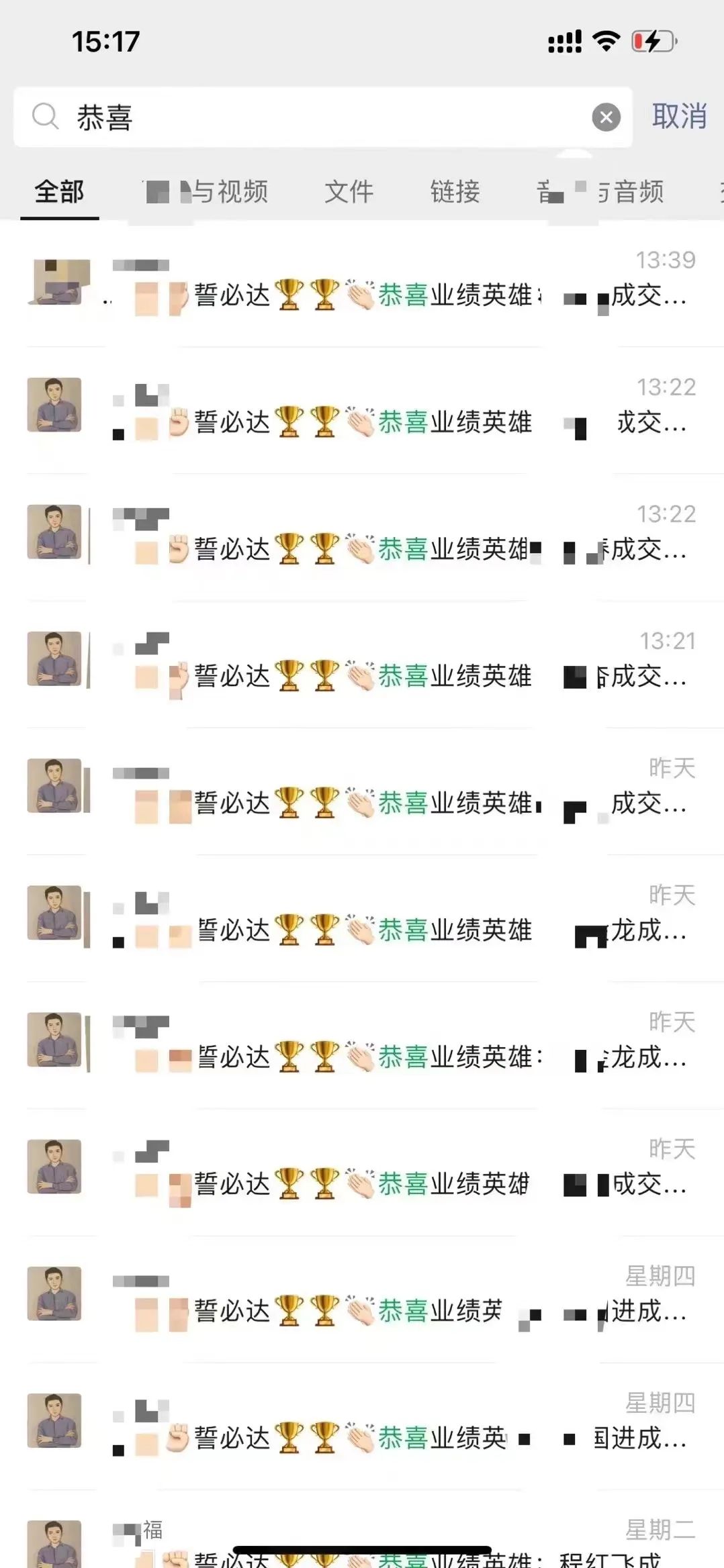Screen dimensions: 724x1568
Task: Open the tab ending in 与视频
Action: point(207,192)
